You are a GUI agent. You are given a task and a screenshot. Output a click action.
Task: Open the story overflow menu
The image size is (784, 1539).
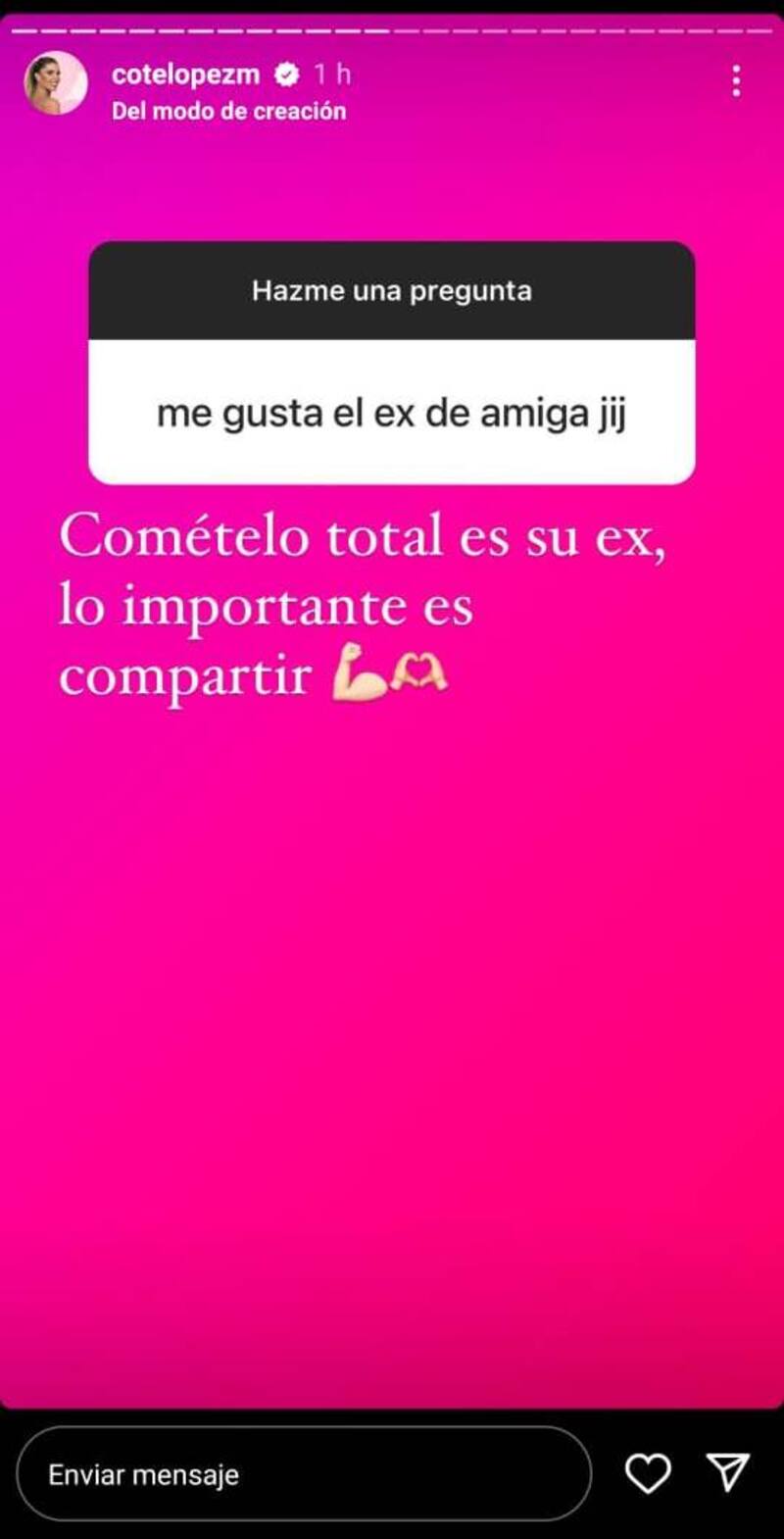[736, 81]
